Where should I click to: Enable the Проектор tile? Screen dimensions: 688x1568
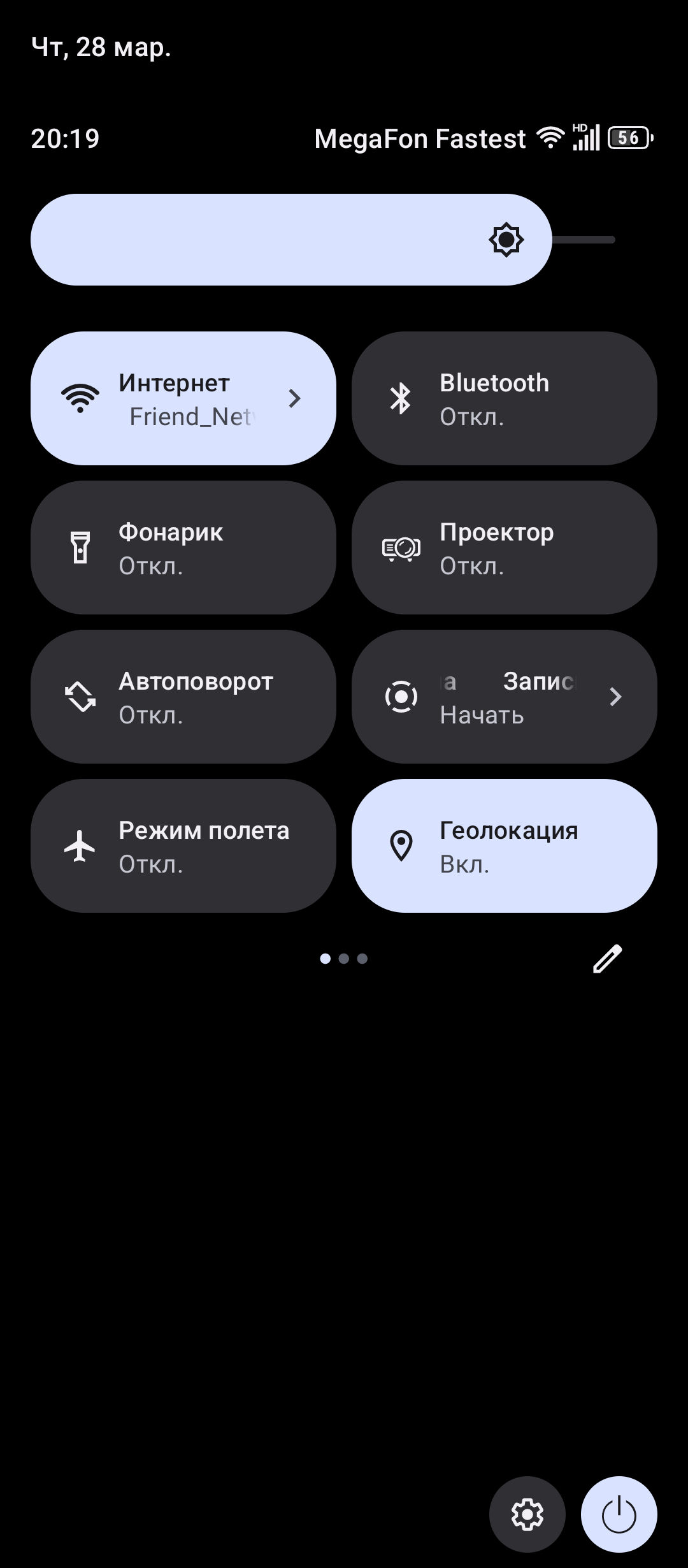click(504, 548)
